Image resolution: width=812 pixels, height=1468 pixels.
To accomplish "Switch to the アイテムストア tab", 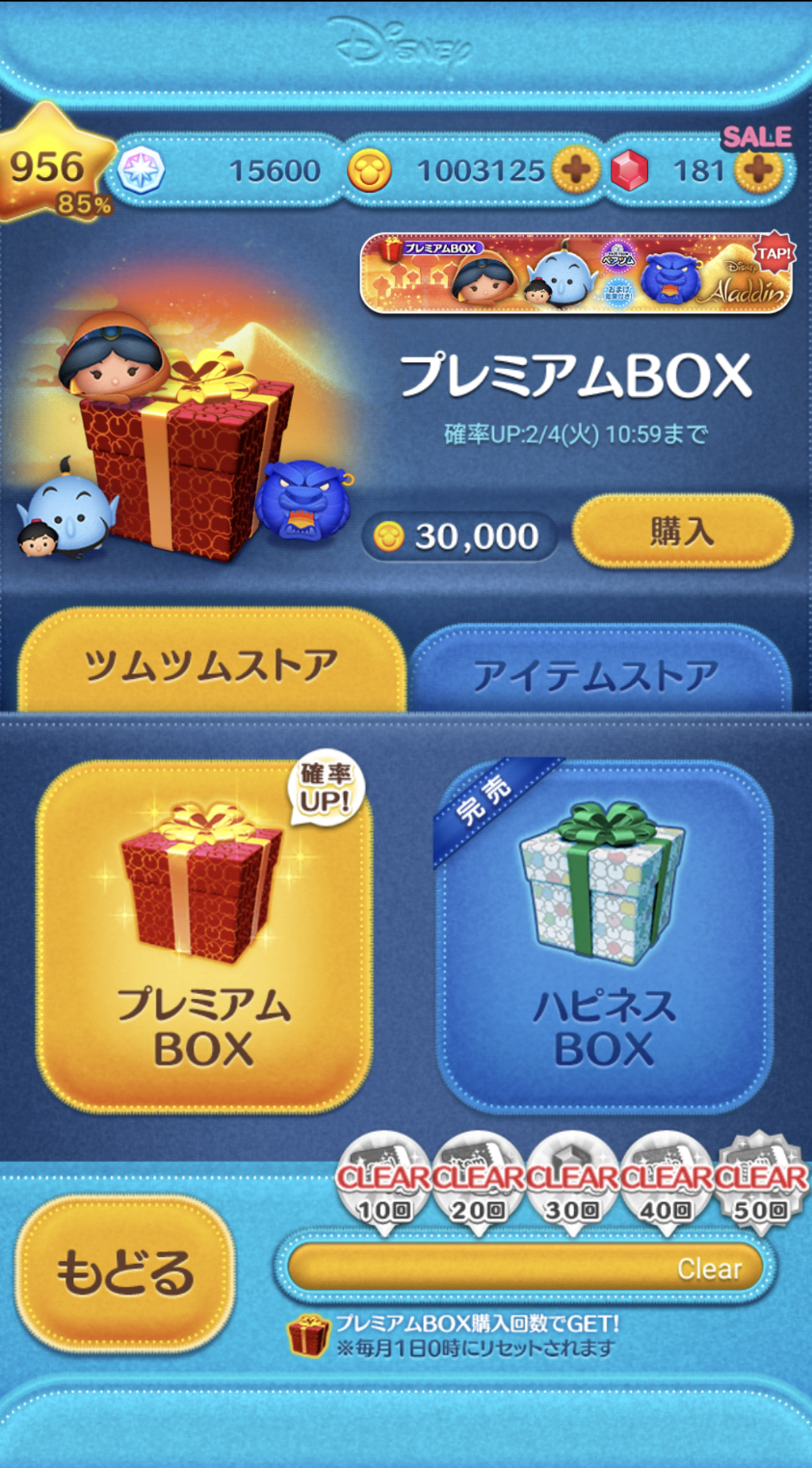I will pos(597,674).
